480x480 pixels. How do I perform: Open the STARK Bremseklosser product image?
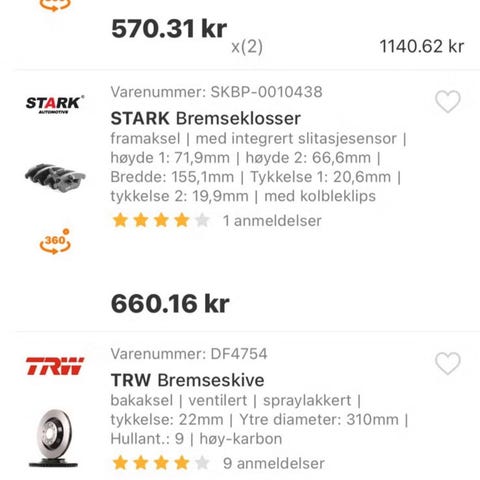pos(55,178)
